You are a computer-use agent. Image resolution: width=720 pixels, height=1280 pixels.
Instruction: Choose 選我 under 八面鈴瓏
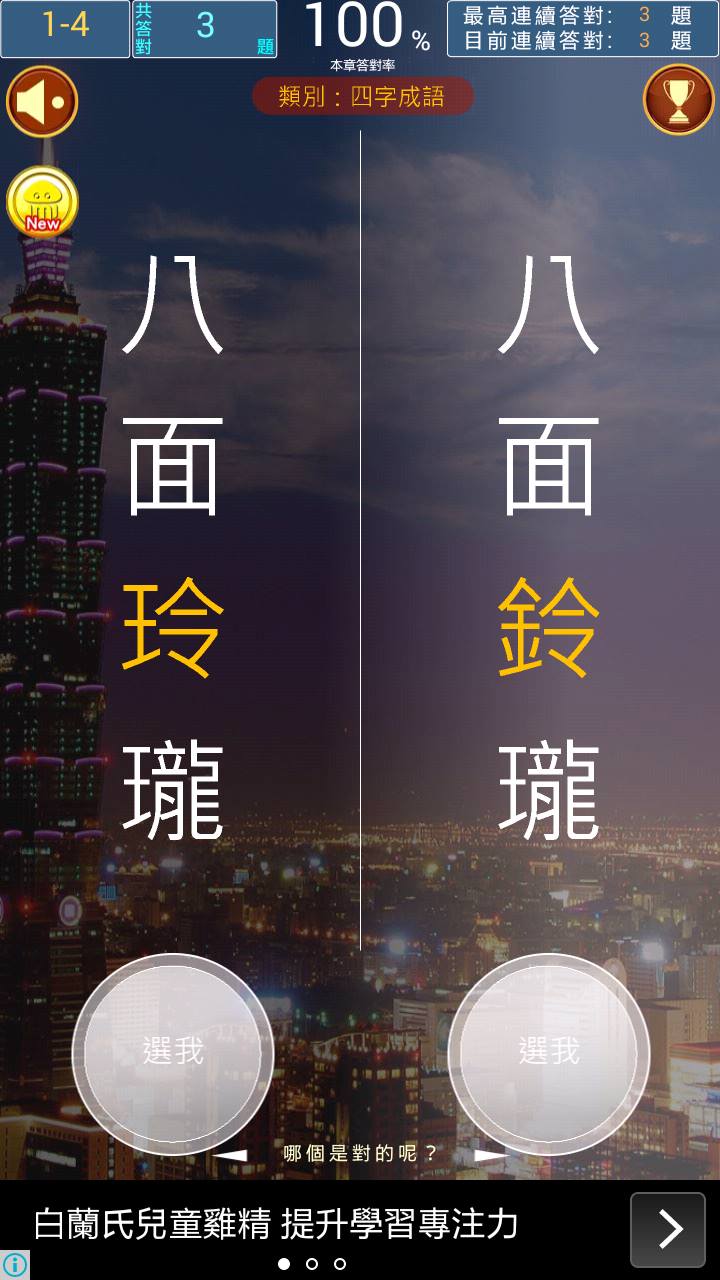[x=548, y=1052]
